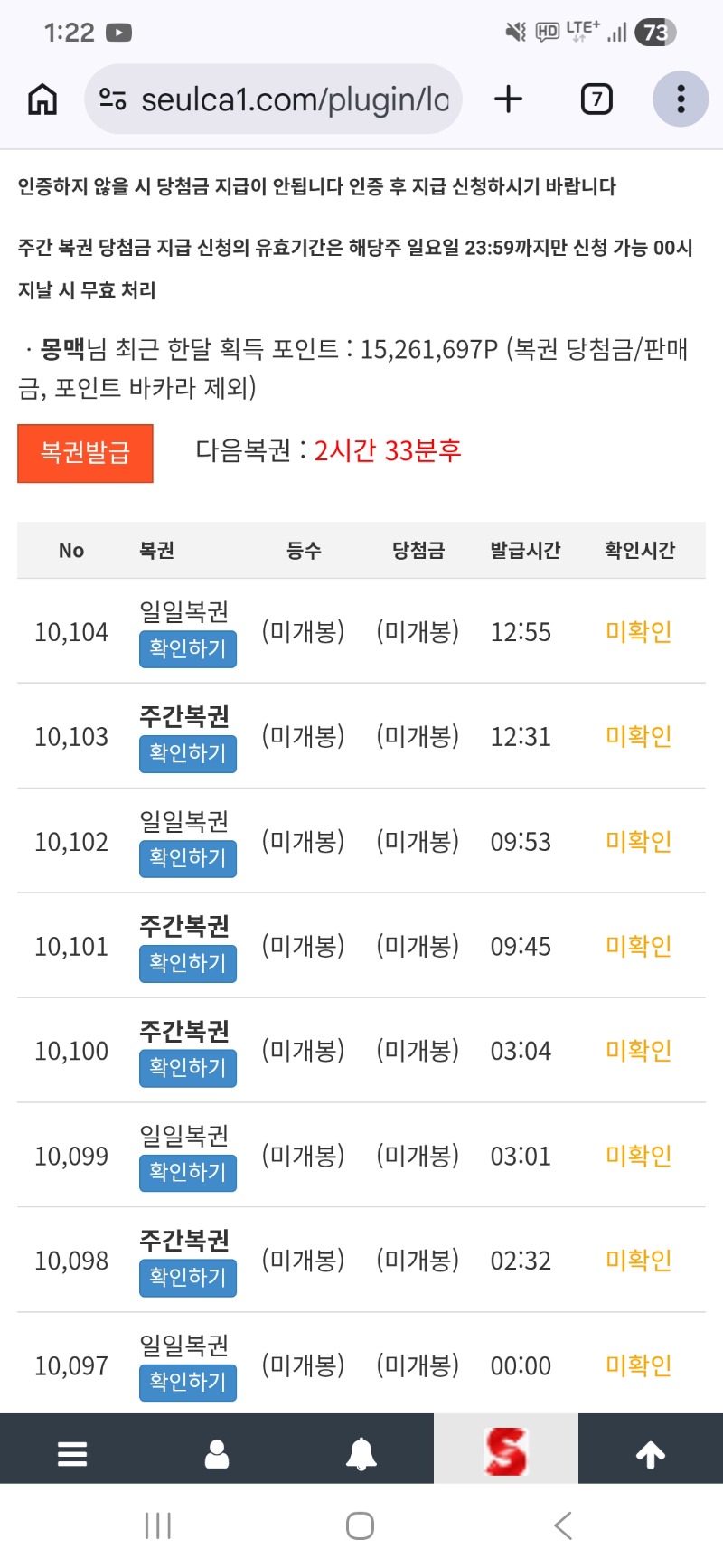The width and height of the screenshot is (723, 1568).
Task: Tap 확인하기 for ticket 10,103
Action: [x=187, y=754]
